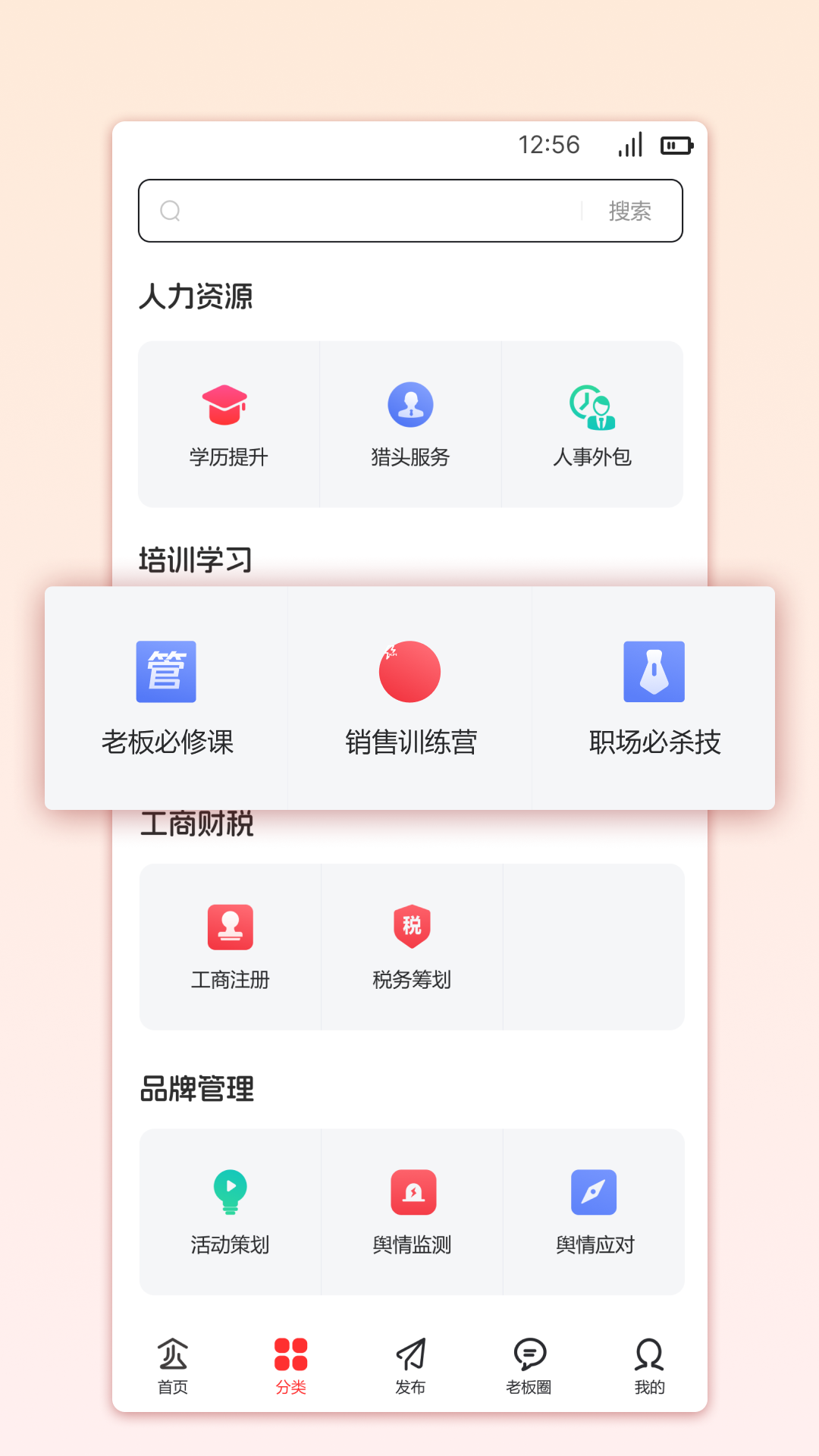Open 舆情应对 compass icon
The image size is (819, 1456).
[595, 1191]
